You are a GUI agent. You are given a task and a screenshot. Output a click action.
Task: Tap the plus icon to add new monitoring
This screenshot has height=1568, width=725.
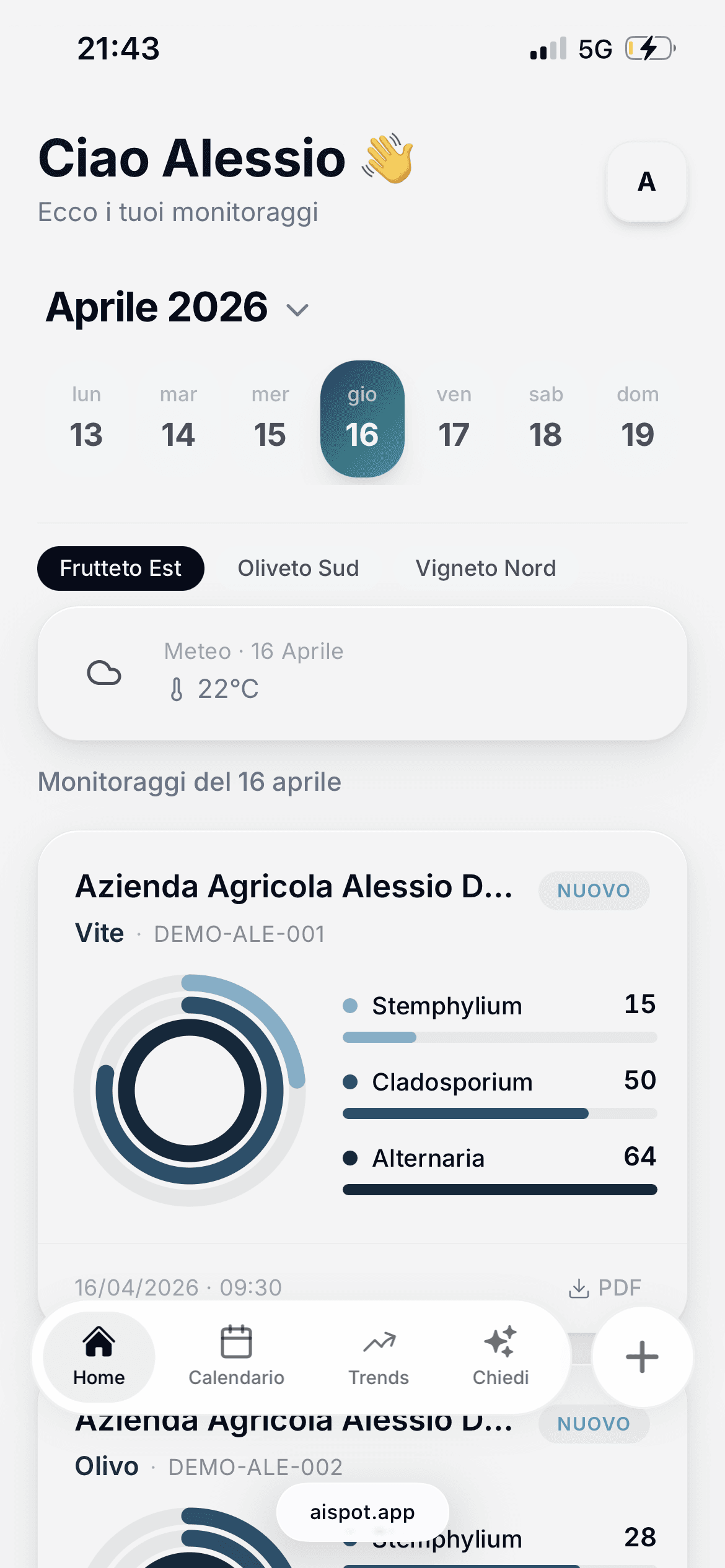[x=642, y=1356]
